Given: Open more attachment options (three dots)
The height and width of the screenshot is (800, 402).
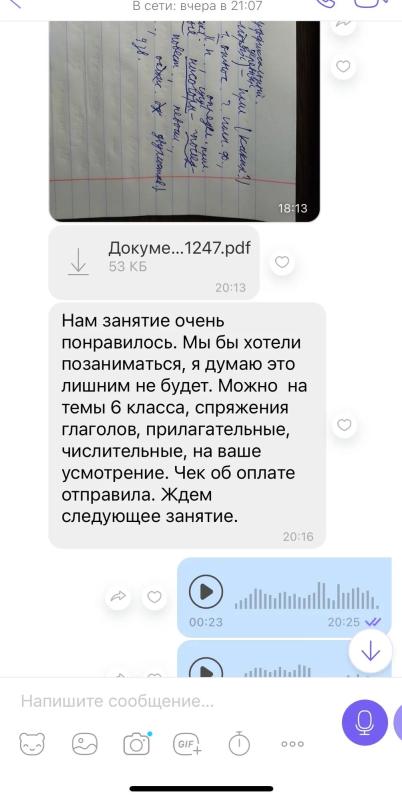Looking at the screenshot, I should pos(292,744).
